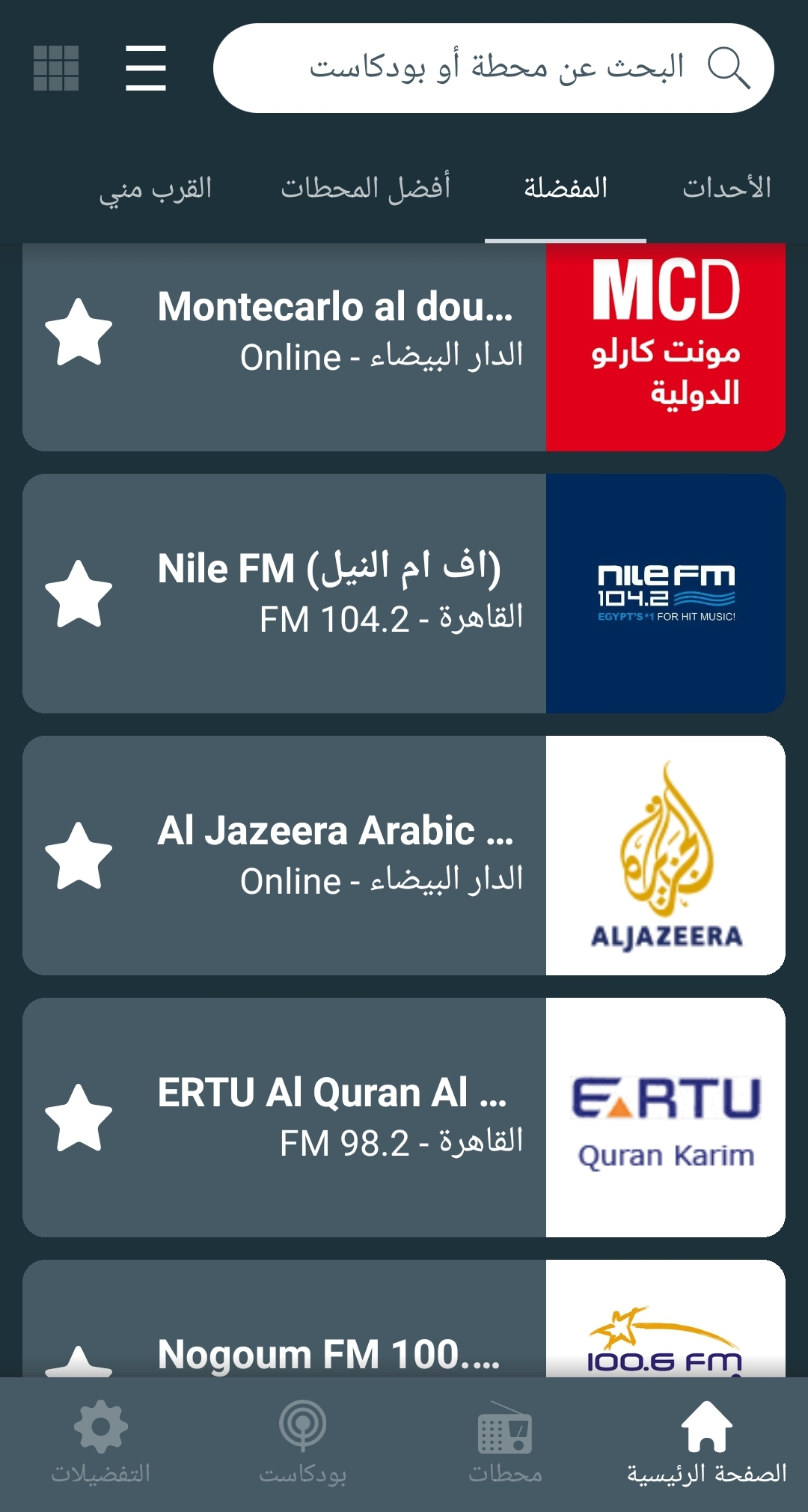Viewport: 808px width, 1512px height.
Task: Return to الصفحة الرئيسية home tab
Action: (706, 1445)
